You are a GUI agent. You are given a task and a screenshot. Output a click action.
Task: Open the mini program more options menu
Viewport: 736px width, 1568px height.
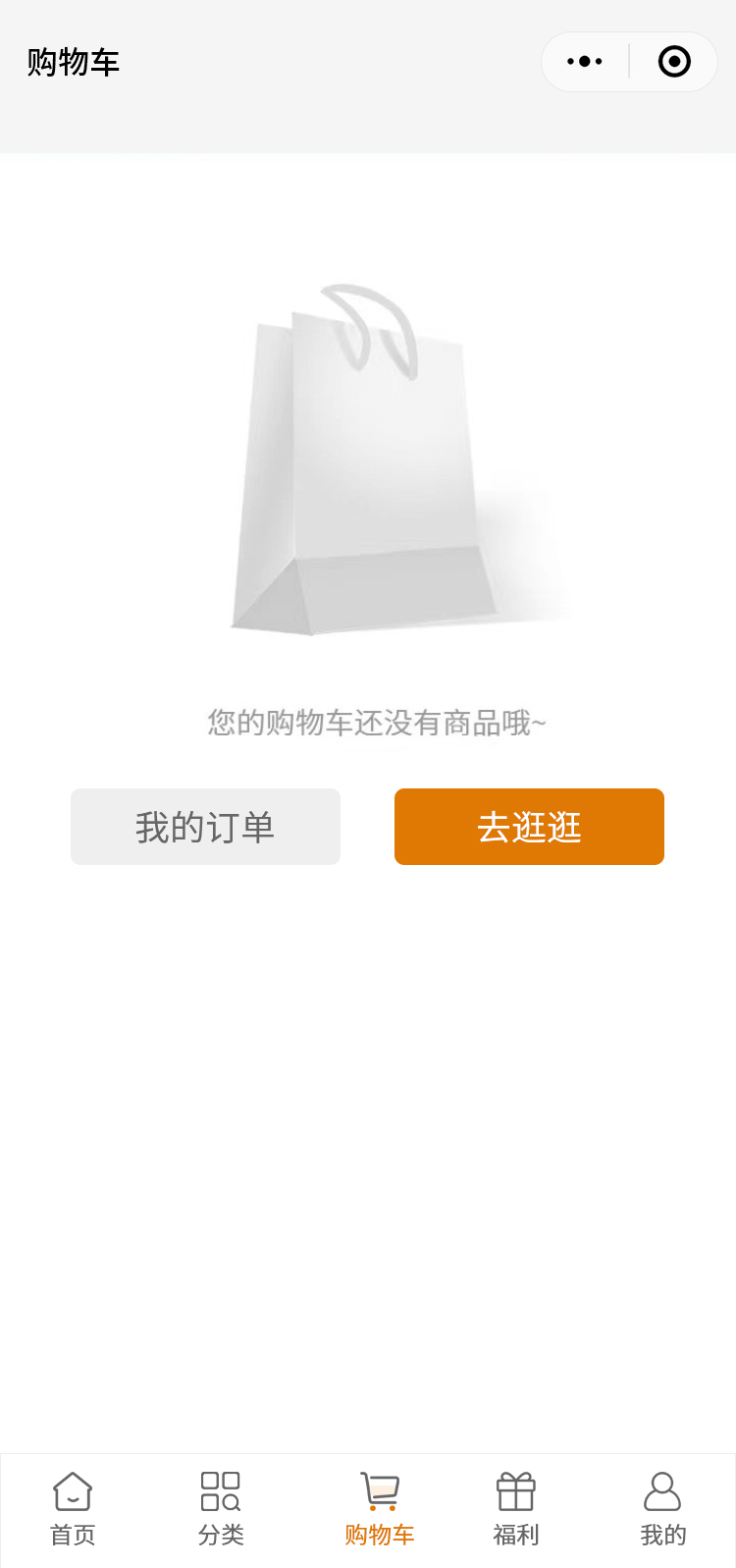click(585, 62)
